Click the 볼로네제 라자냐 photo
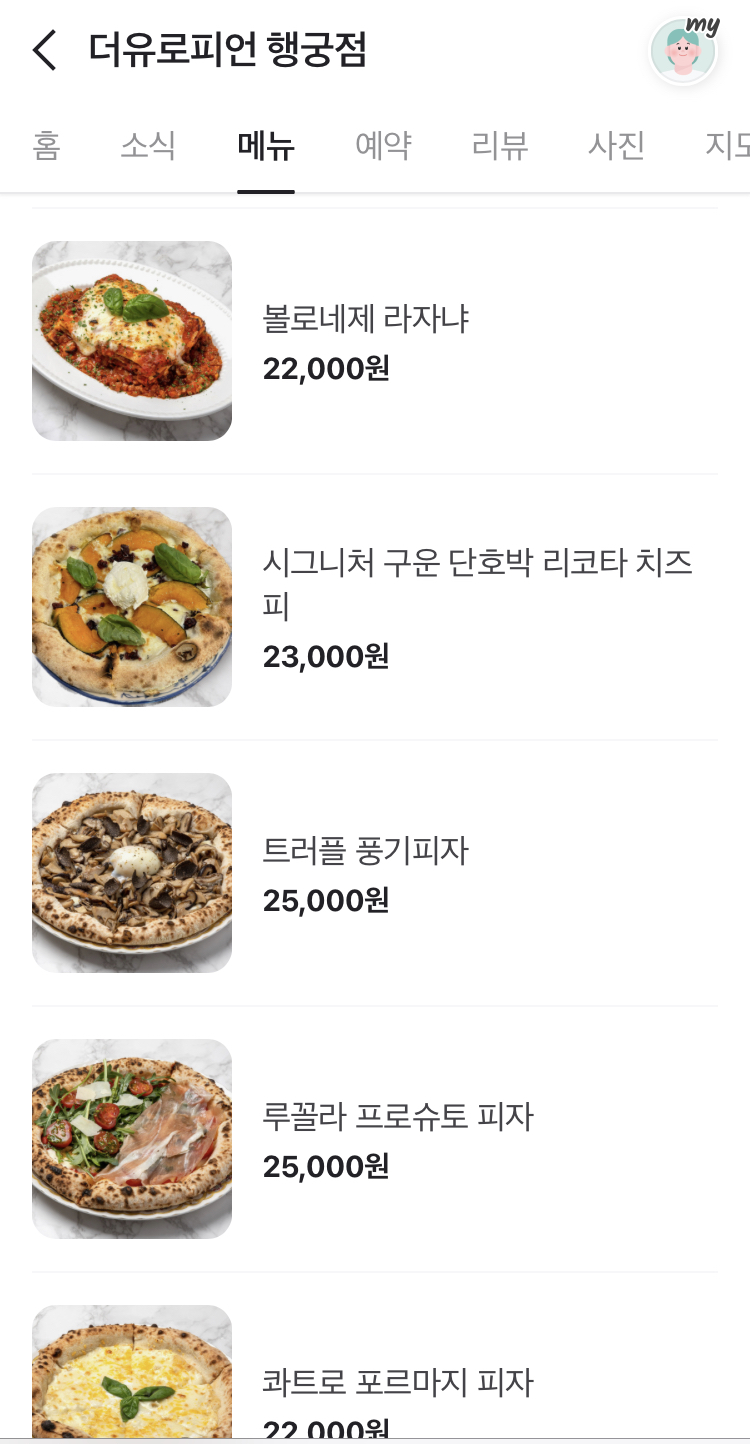 (x=132, y=340)
